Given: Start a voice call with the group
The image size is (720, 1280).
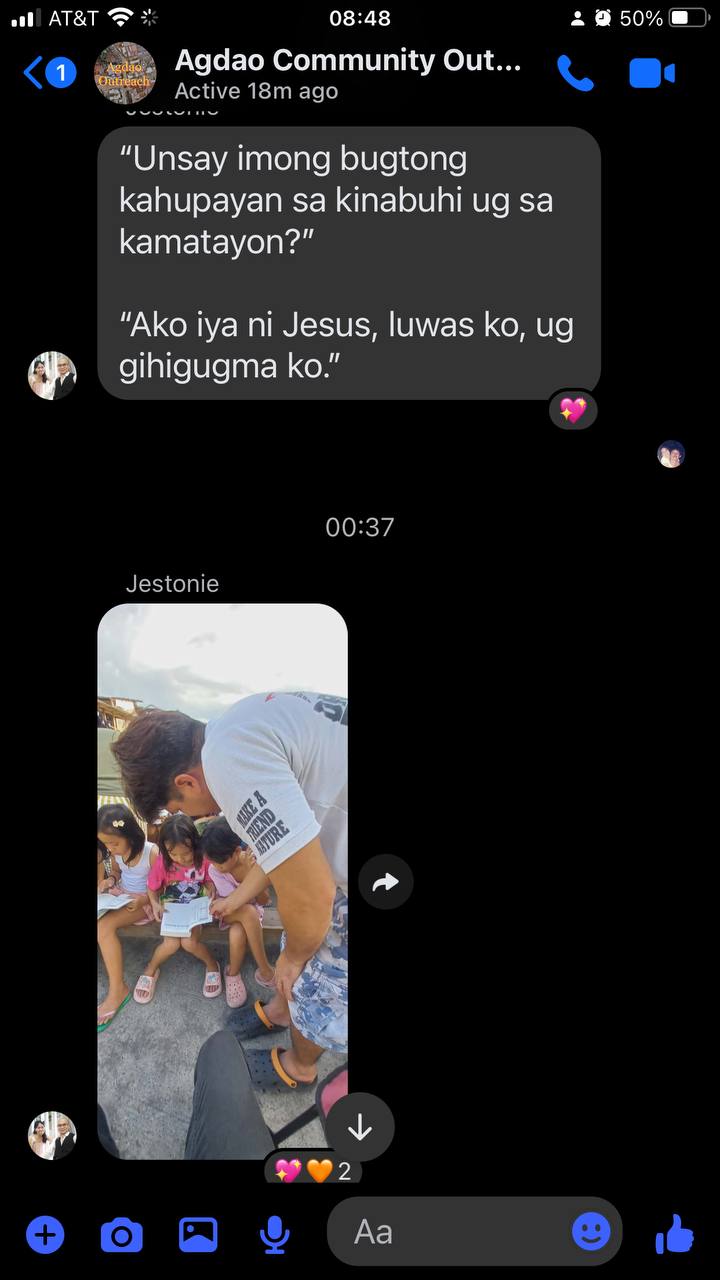Looking at the screenshot, I should [575, 73].
